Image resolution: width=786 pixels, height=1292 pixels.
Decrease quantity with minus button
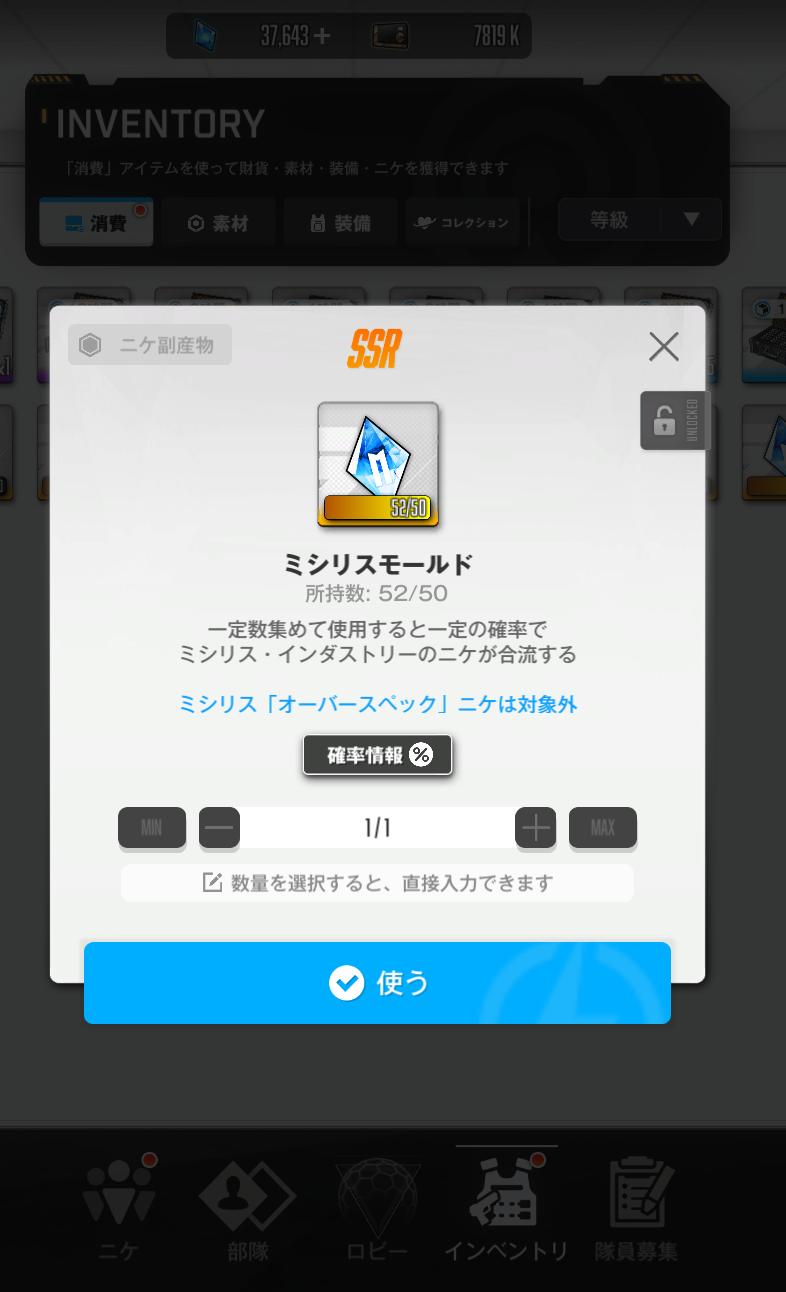point(219,828)
